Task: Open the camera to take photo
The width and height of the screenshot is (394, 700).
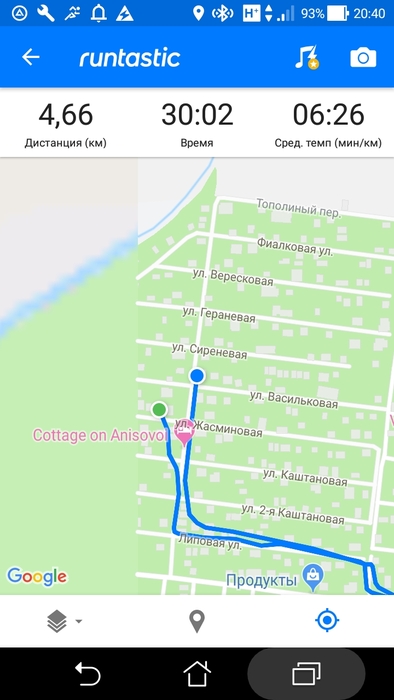Action: click(x=363, y=58)
